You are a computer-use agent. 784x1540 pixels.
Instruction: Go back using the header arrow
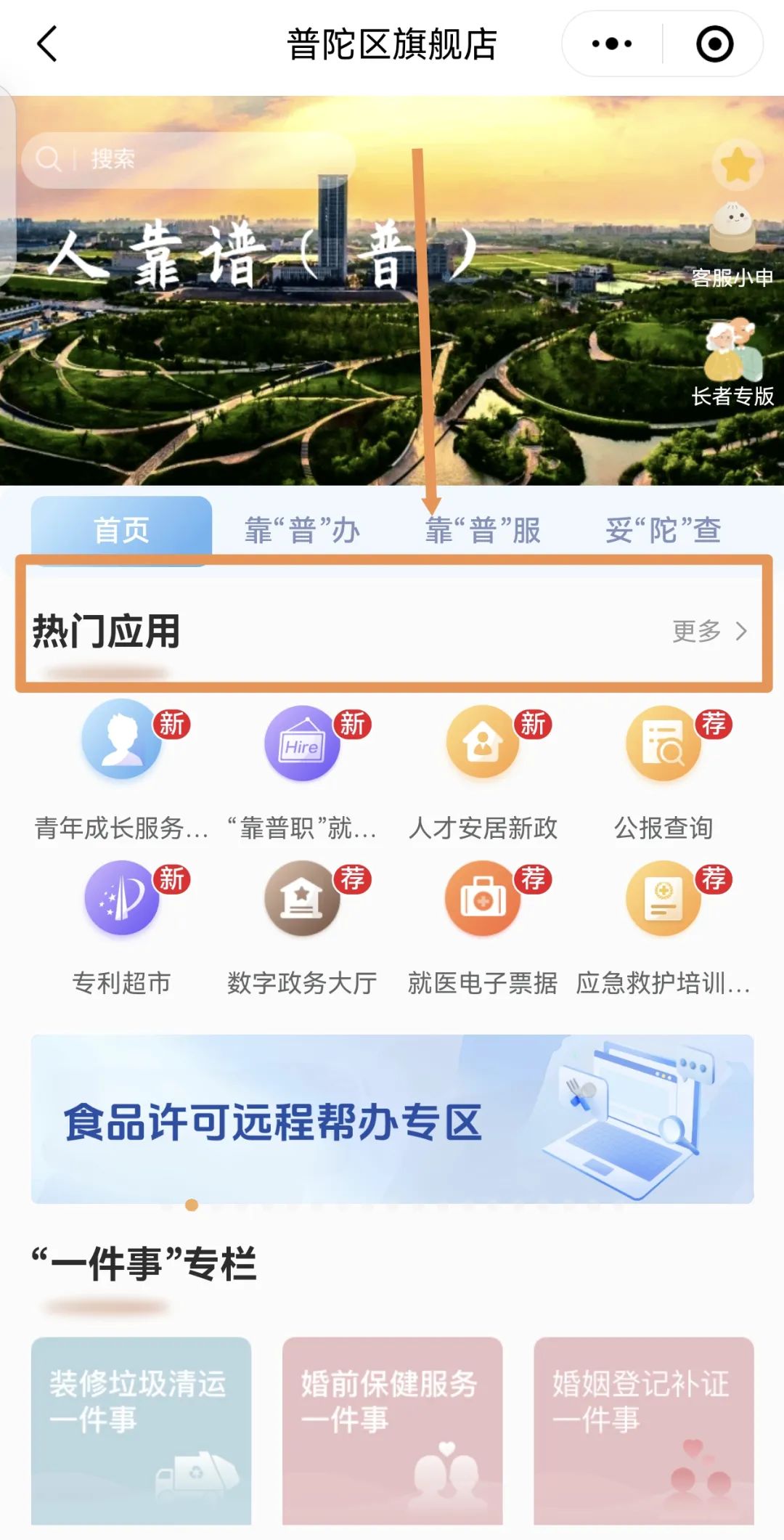coord(47,44)
